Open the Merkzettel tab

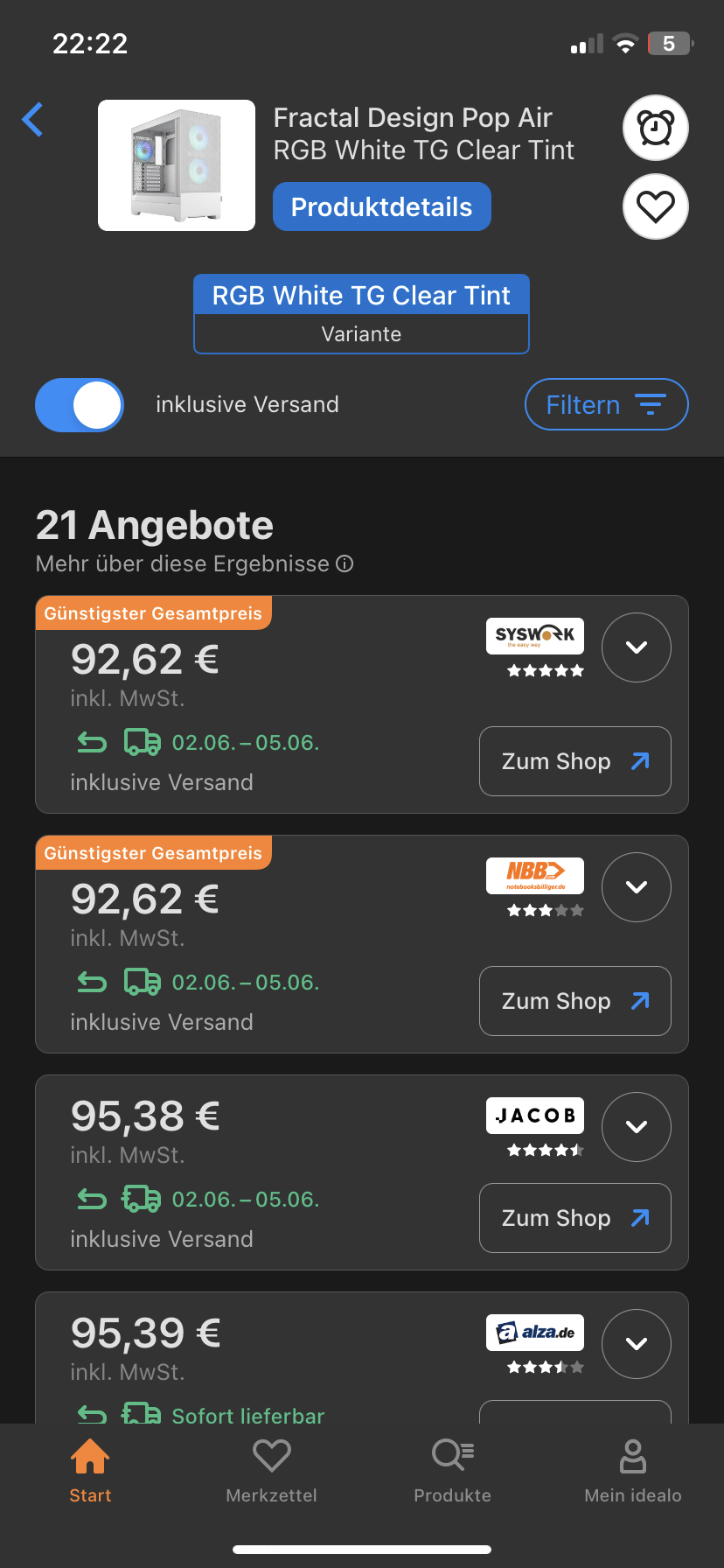[x=271, y=1470]
